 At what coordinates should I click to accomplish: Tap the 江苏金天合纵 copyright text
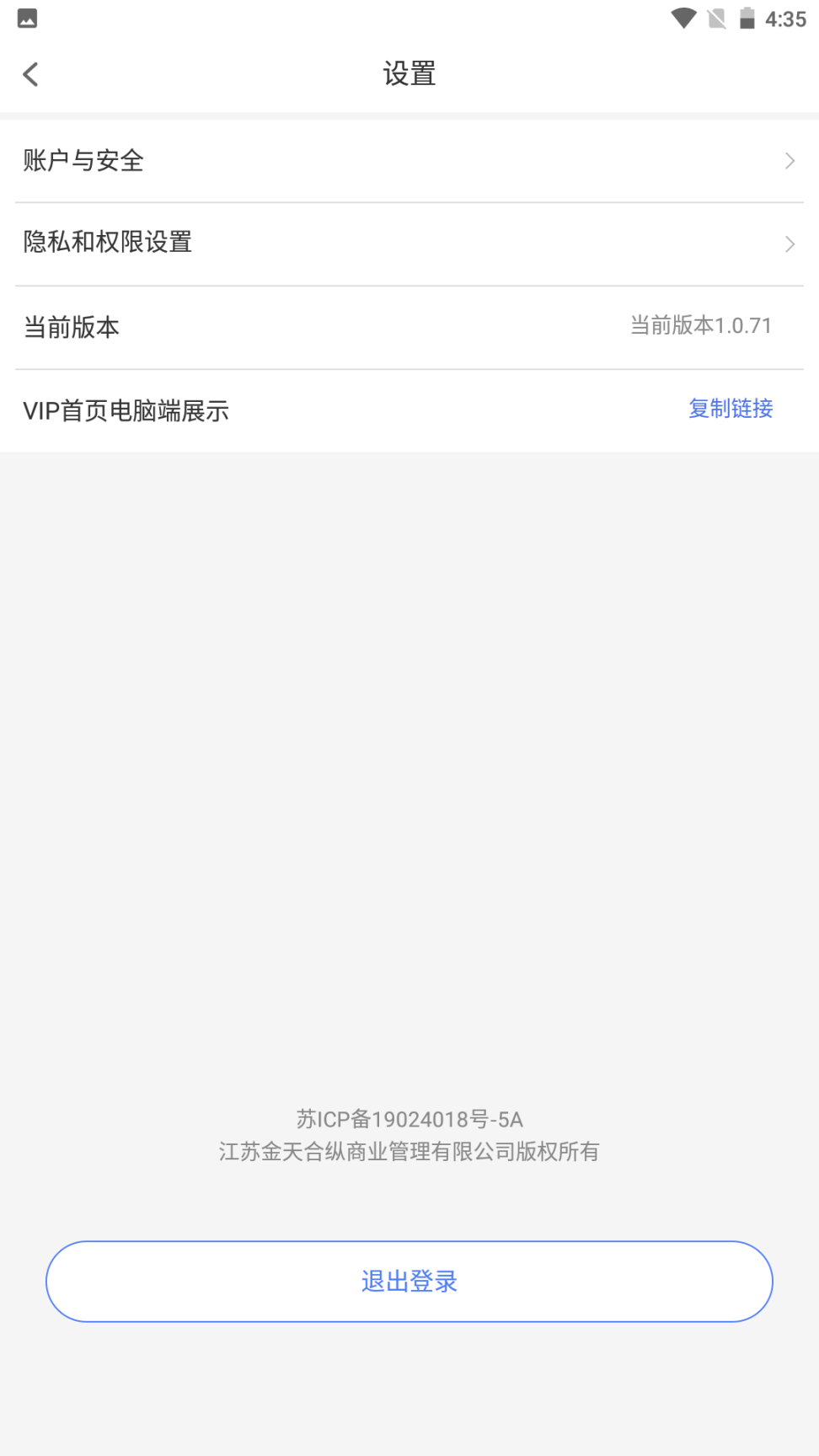[x=409, y=1152]
